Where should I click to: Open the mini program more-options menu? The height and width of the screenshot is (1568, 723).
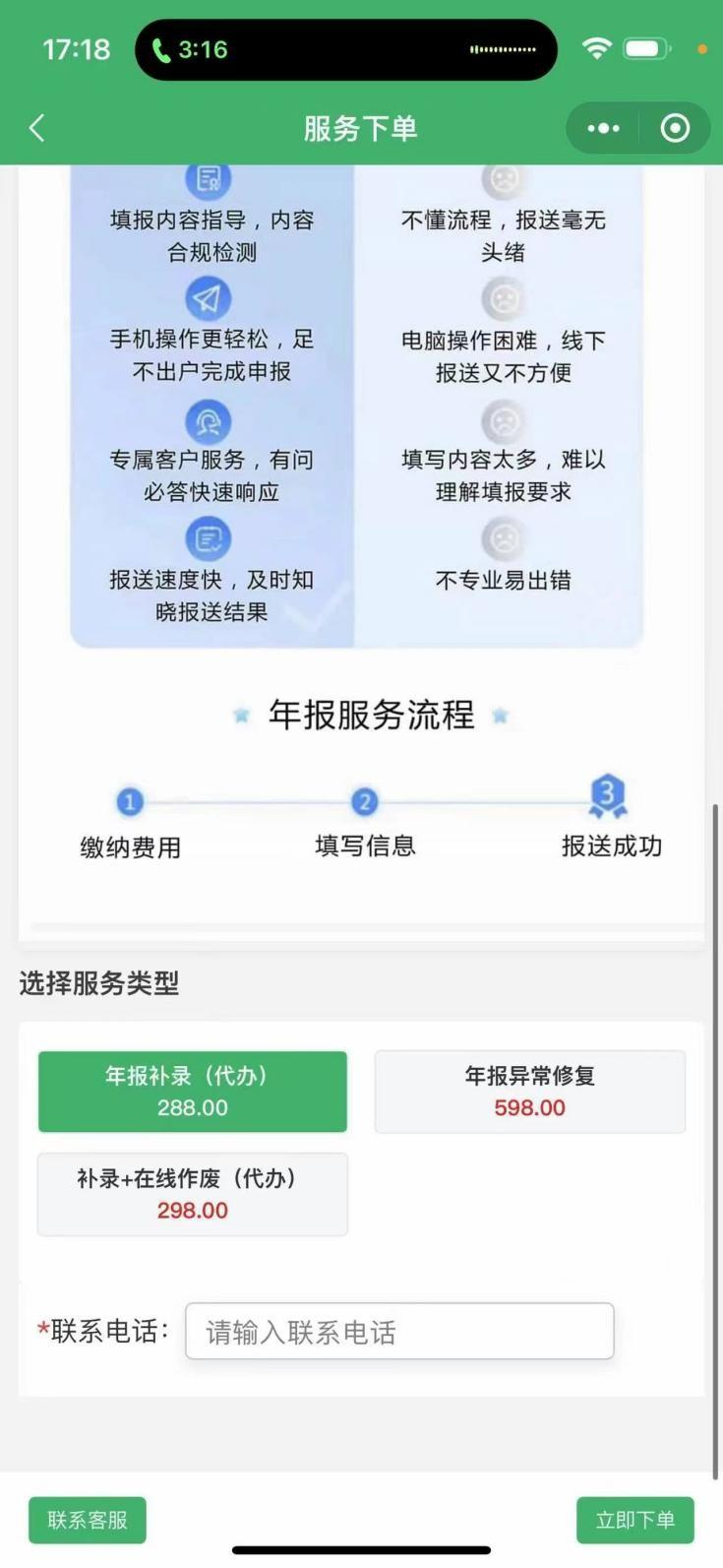pyautogui.click(x=603, y=128)
